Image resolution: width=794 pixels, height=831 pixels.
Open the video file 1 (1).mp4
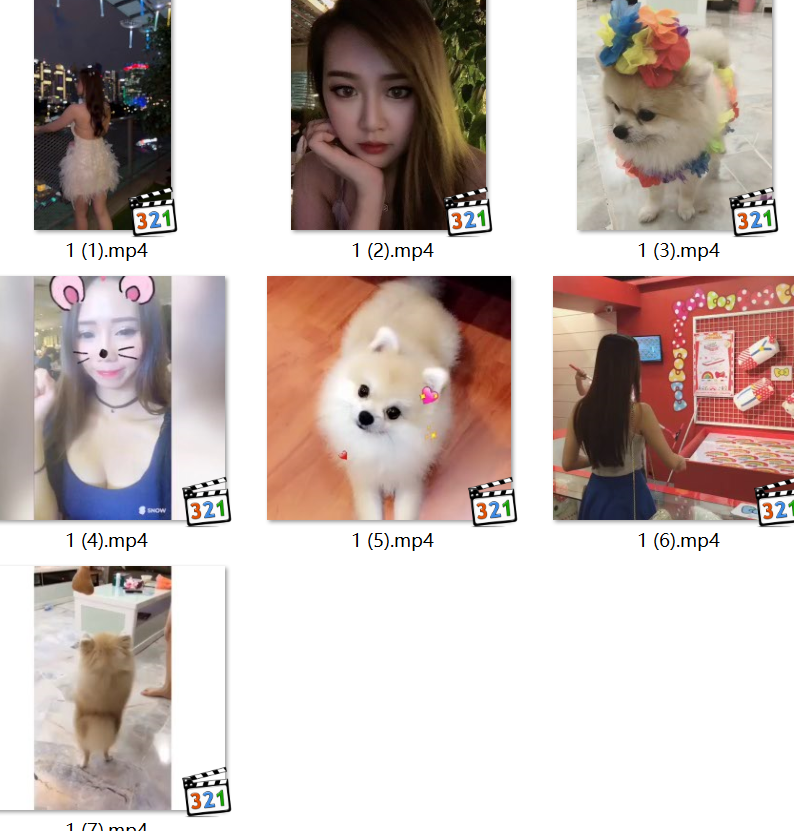click(x=103, y=115)
